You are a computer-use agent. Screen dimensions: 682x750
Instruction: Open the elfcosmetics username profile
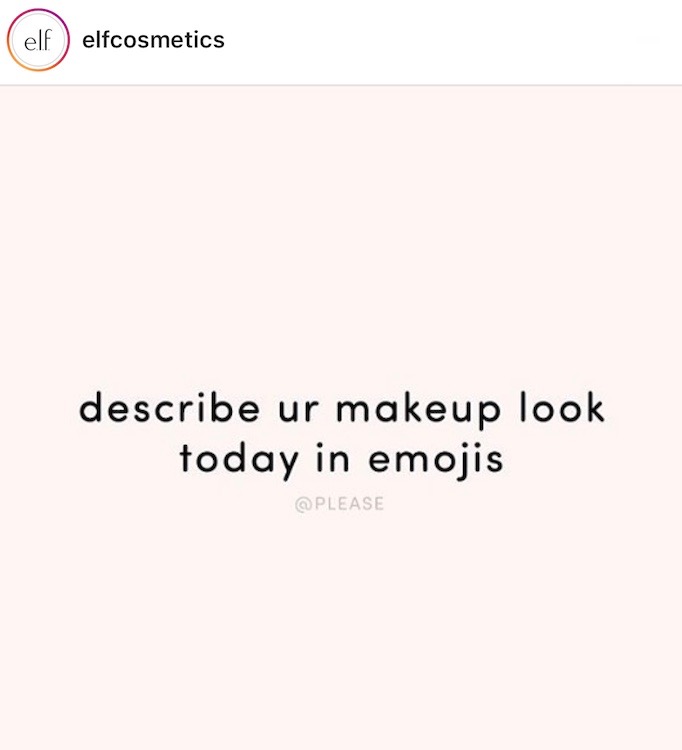coord(153,40)
